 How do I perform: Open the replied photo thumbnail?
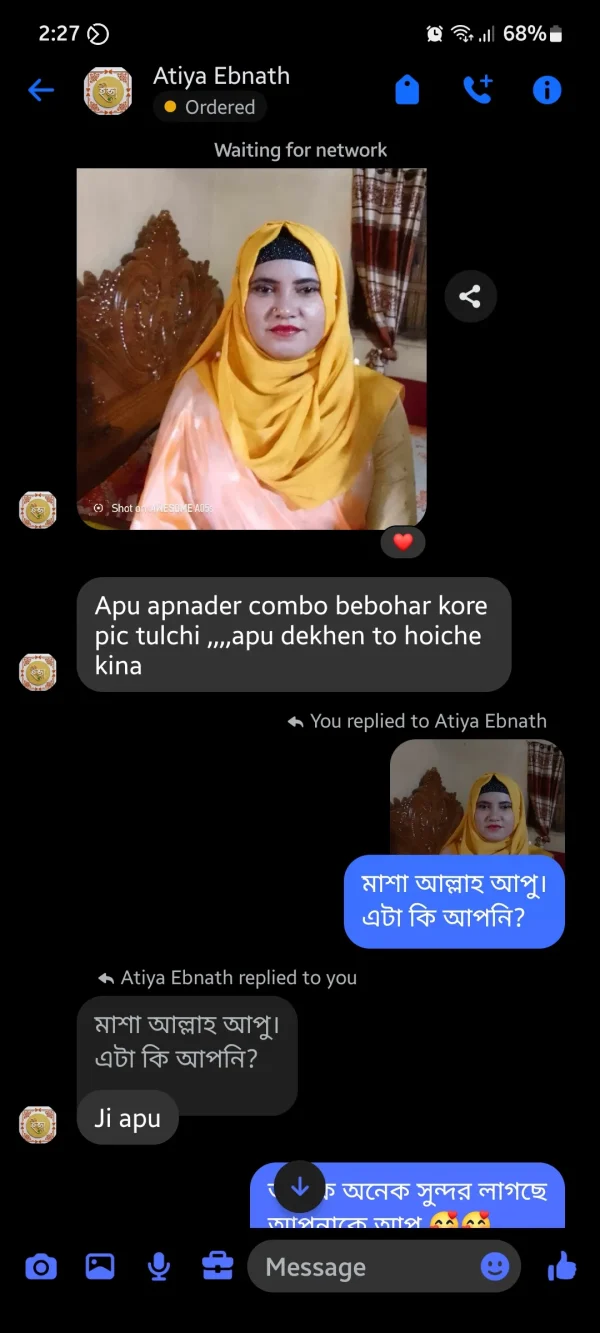coord(477,797)
